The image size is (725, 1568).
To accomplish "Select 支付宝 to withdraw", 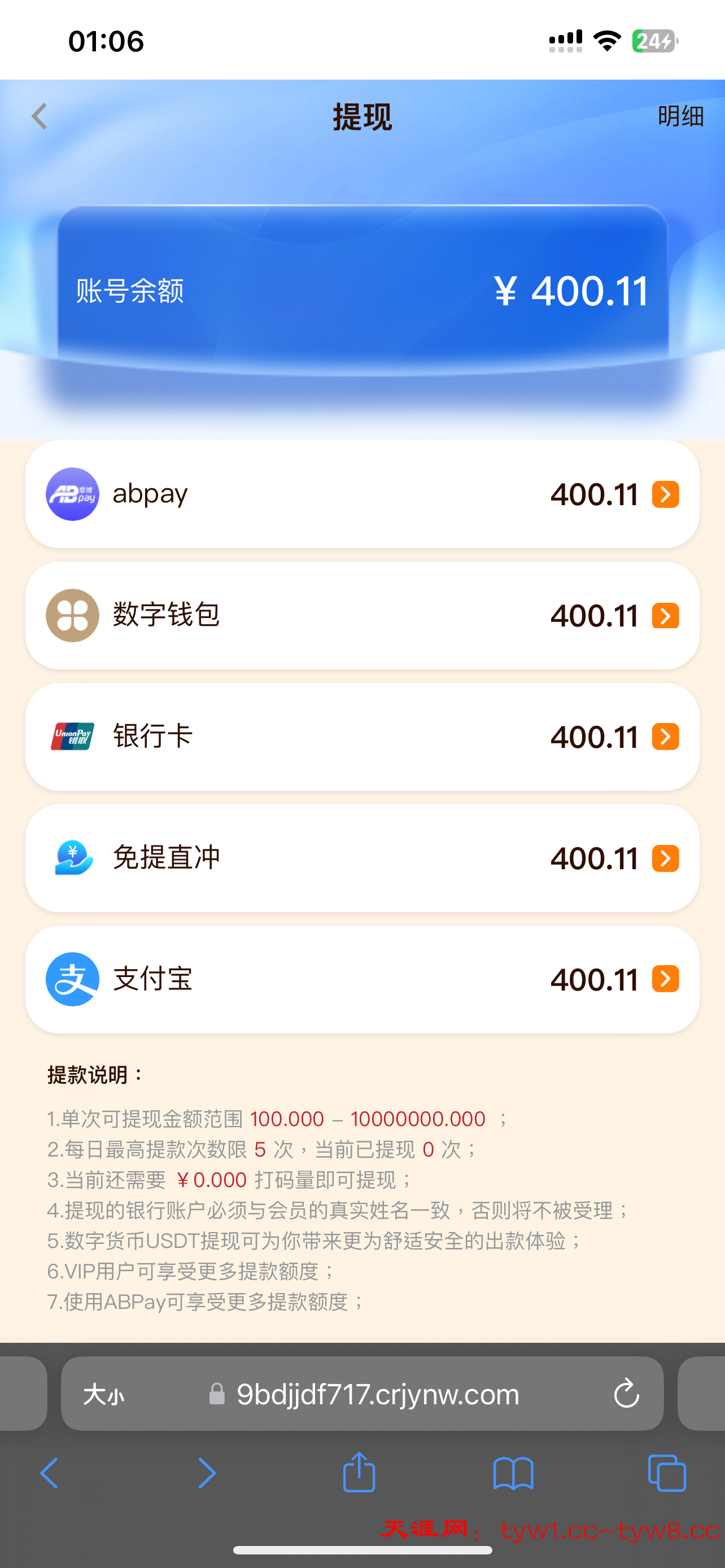I will pos(362,979).
